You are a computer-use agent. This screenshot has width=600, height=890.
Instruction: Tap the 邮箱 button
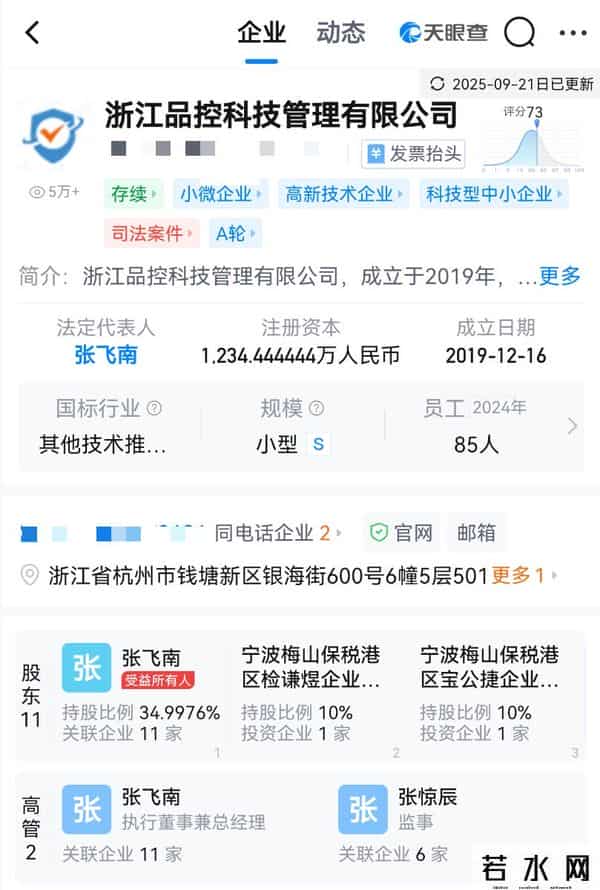pos(476,533)
